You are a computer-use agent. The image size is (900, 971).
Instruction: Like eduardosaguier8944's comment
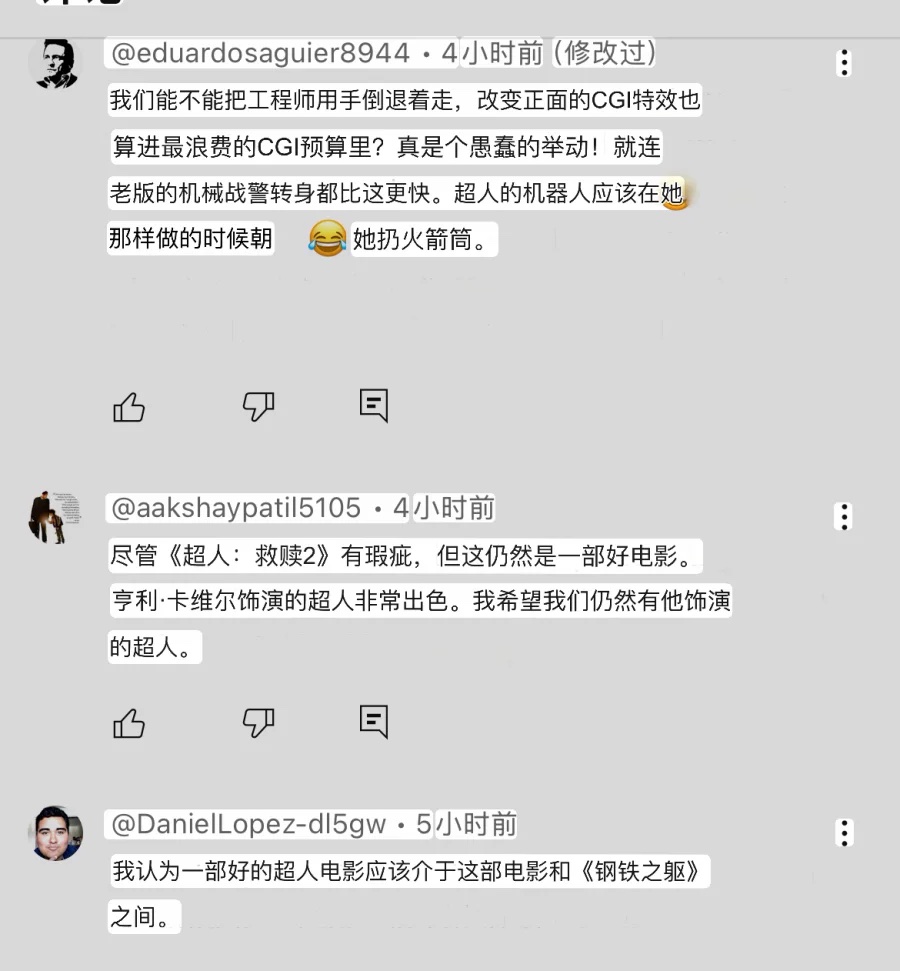tap(129, 406)
